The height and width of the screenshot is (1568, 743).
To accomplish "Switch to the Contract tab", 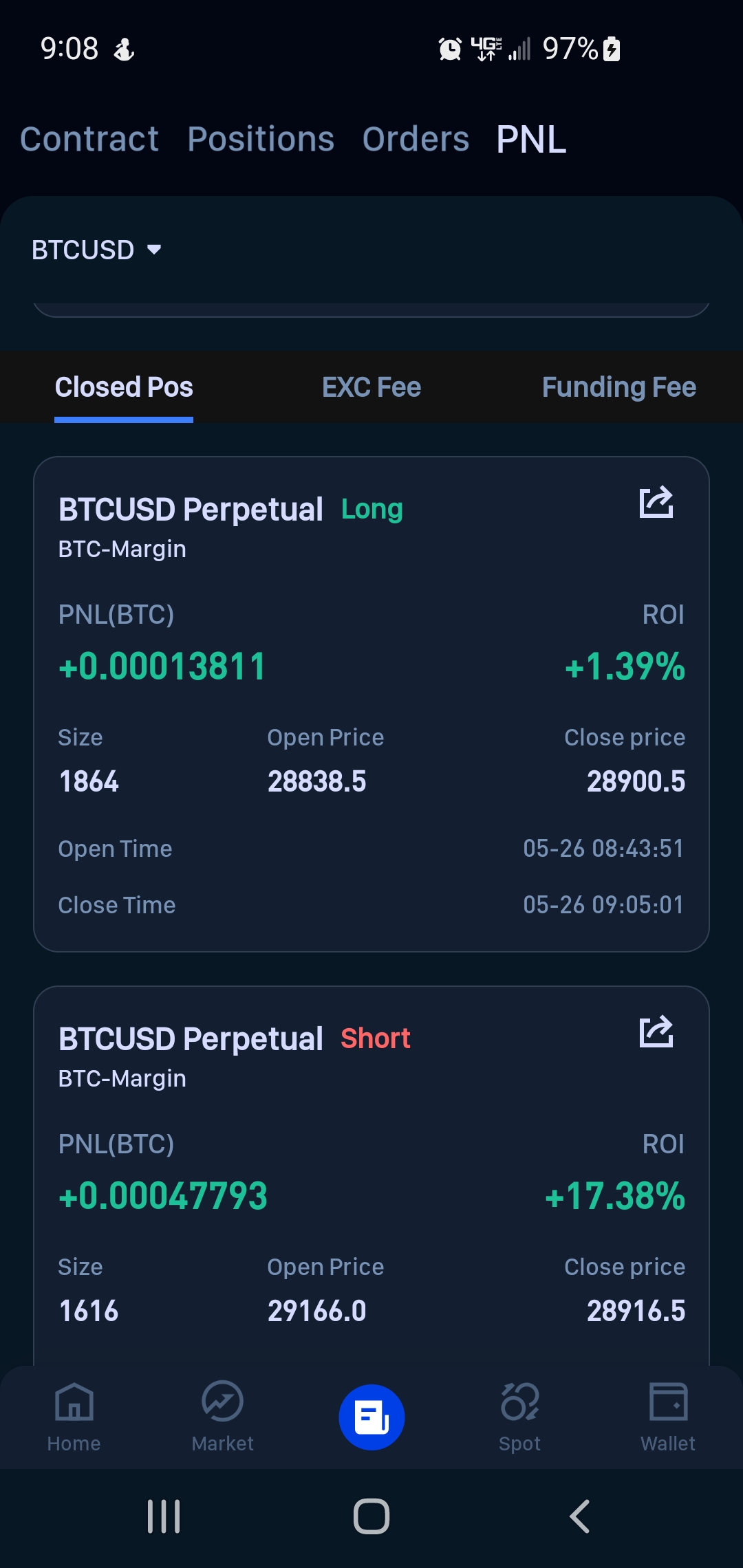I will pyautogui.click(x=89, y=140).
